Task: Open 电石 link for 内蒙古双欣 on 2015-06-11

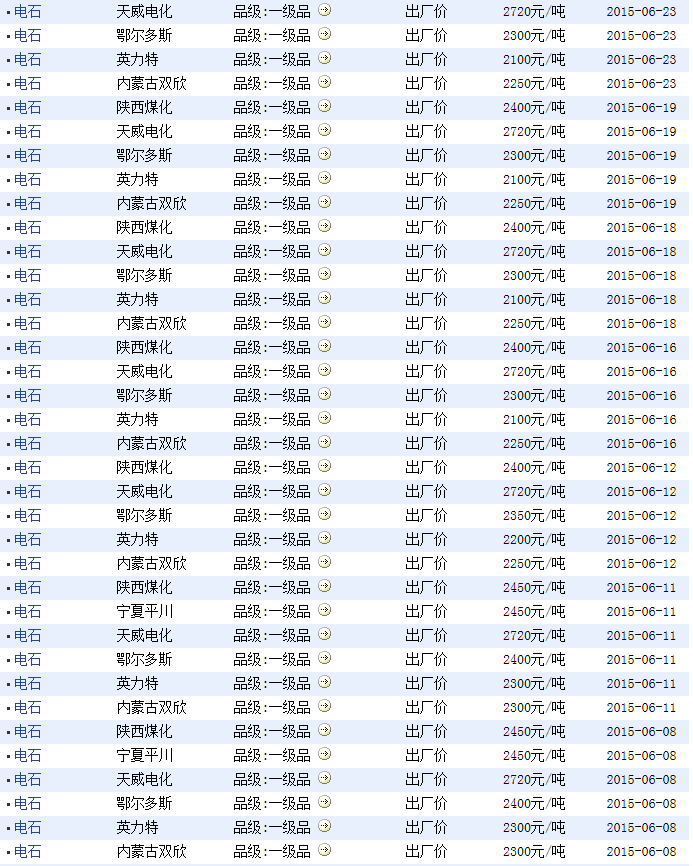Action: 27,707
